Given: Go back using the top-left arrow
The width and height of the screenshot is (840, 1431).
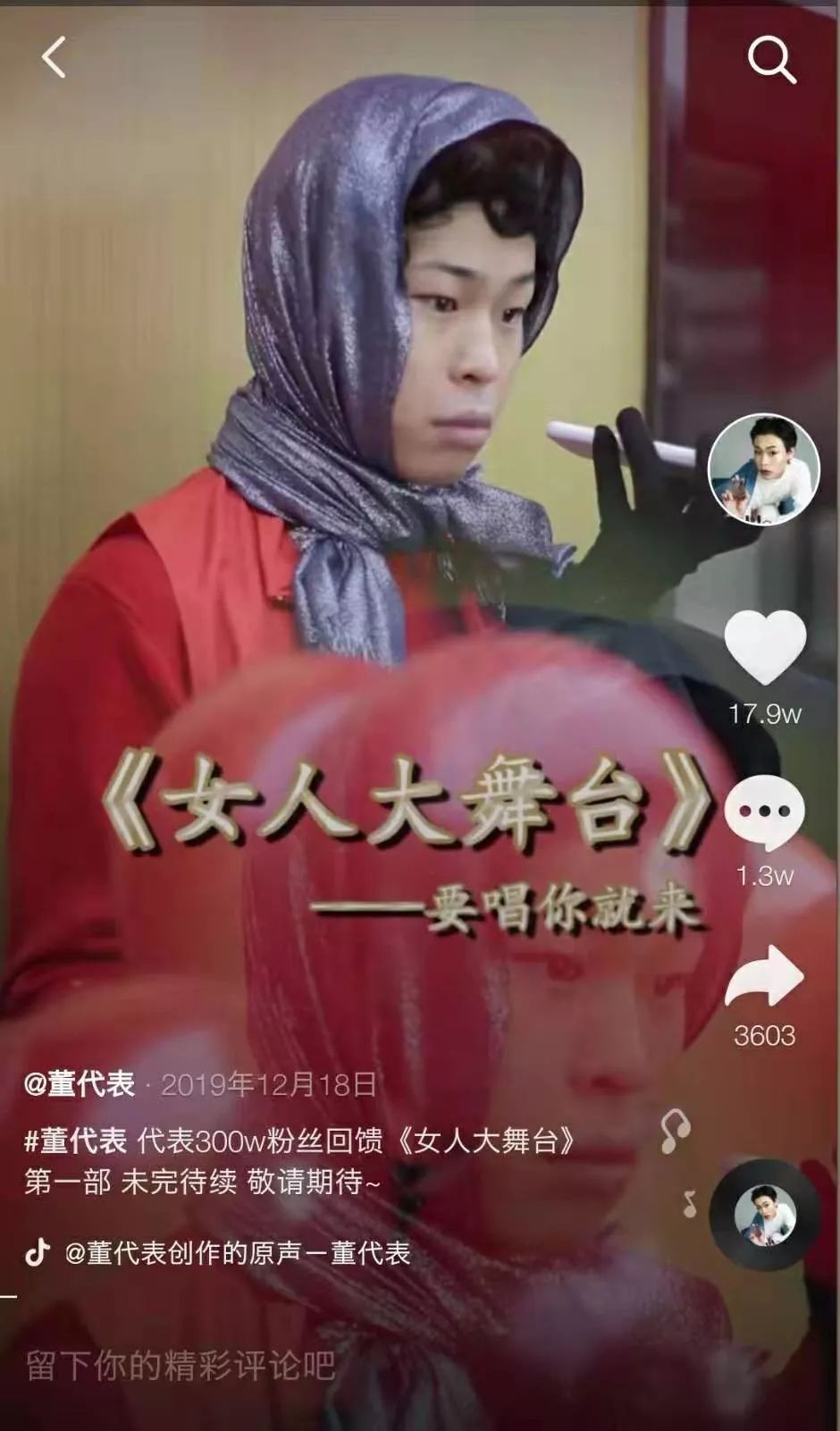Looking at the screenshot, I should [54, 58].
